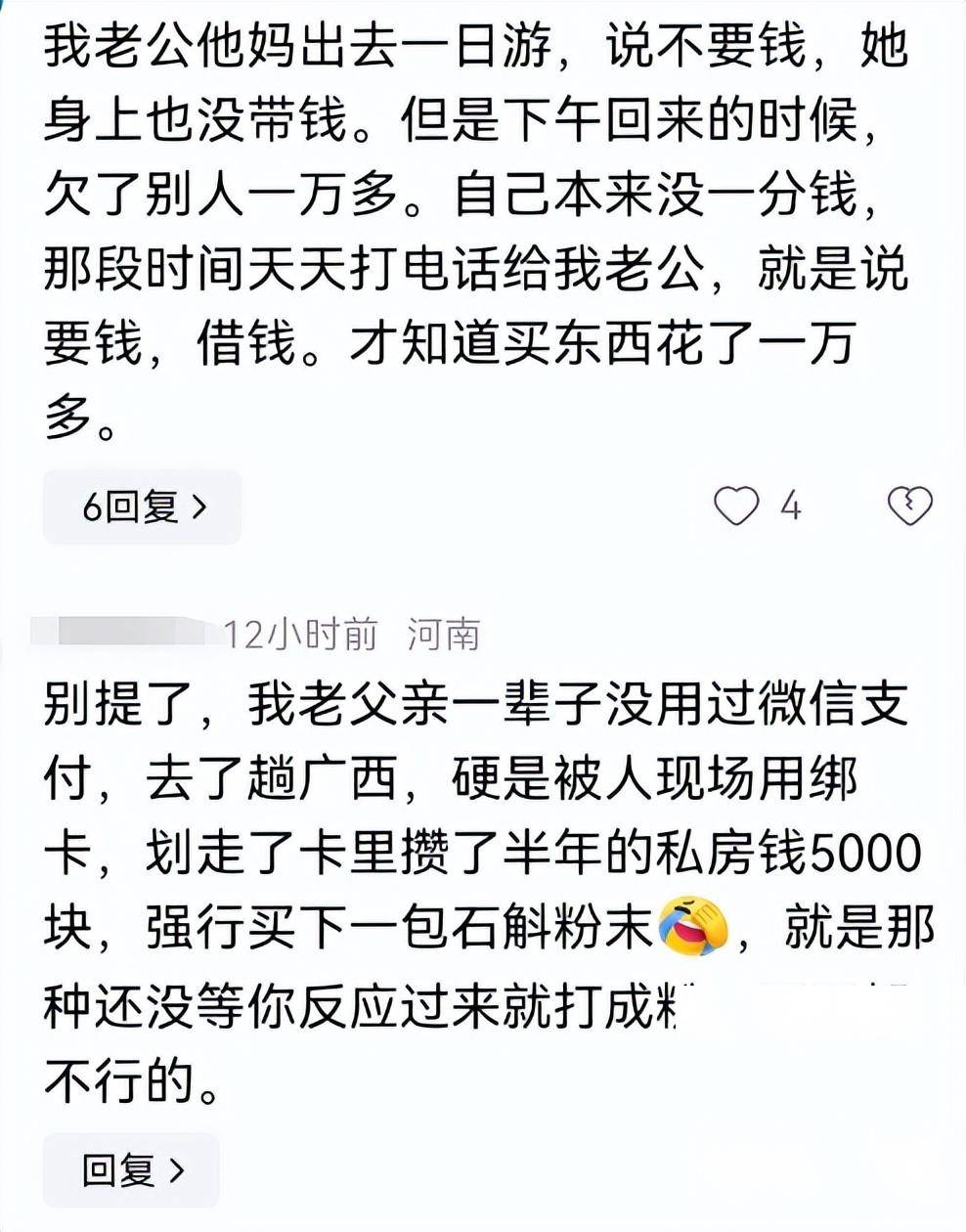Like the comment with 4 likes

click(736, 506)
